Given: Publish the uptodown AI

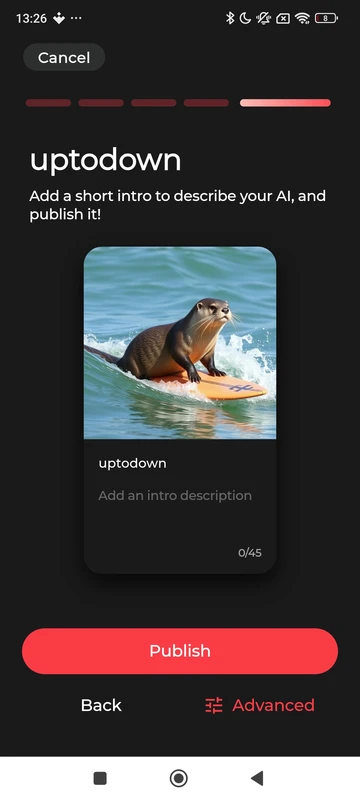Looking at the screenshot, I should [180, 651].
